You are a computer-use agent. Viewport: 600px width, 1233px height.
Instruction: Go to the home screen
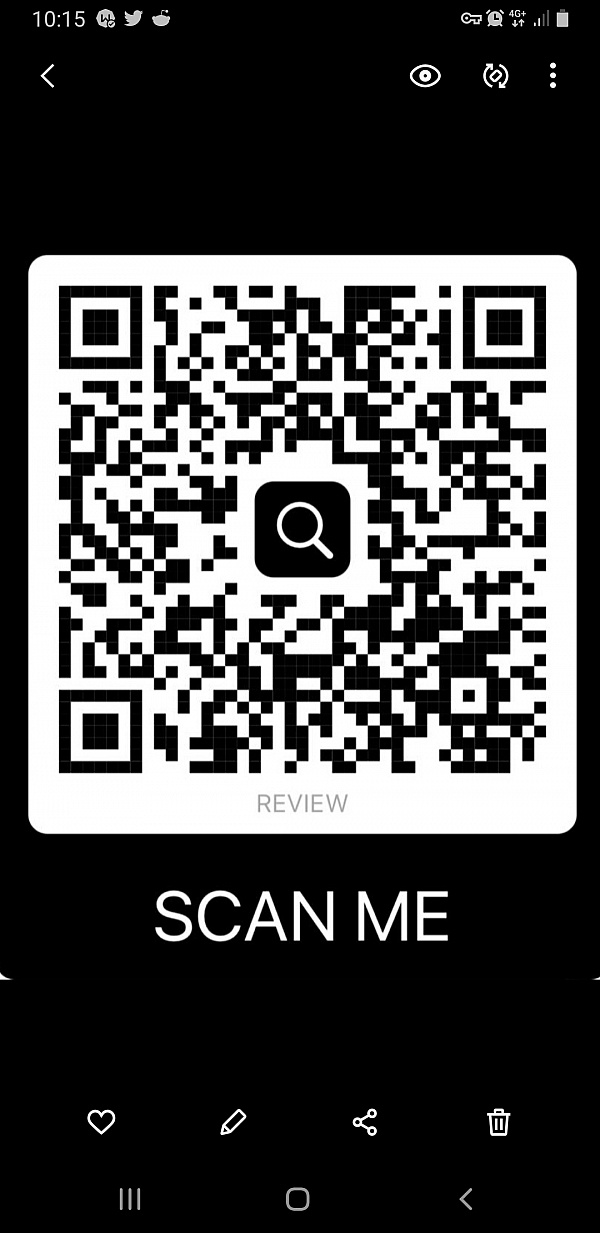pyautogui.click(x=298, y=1199)
